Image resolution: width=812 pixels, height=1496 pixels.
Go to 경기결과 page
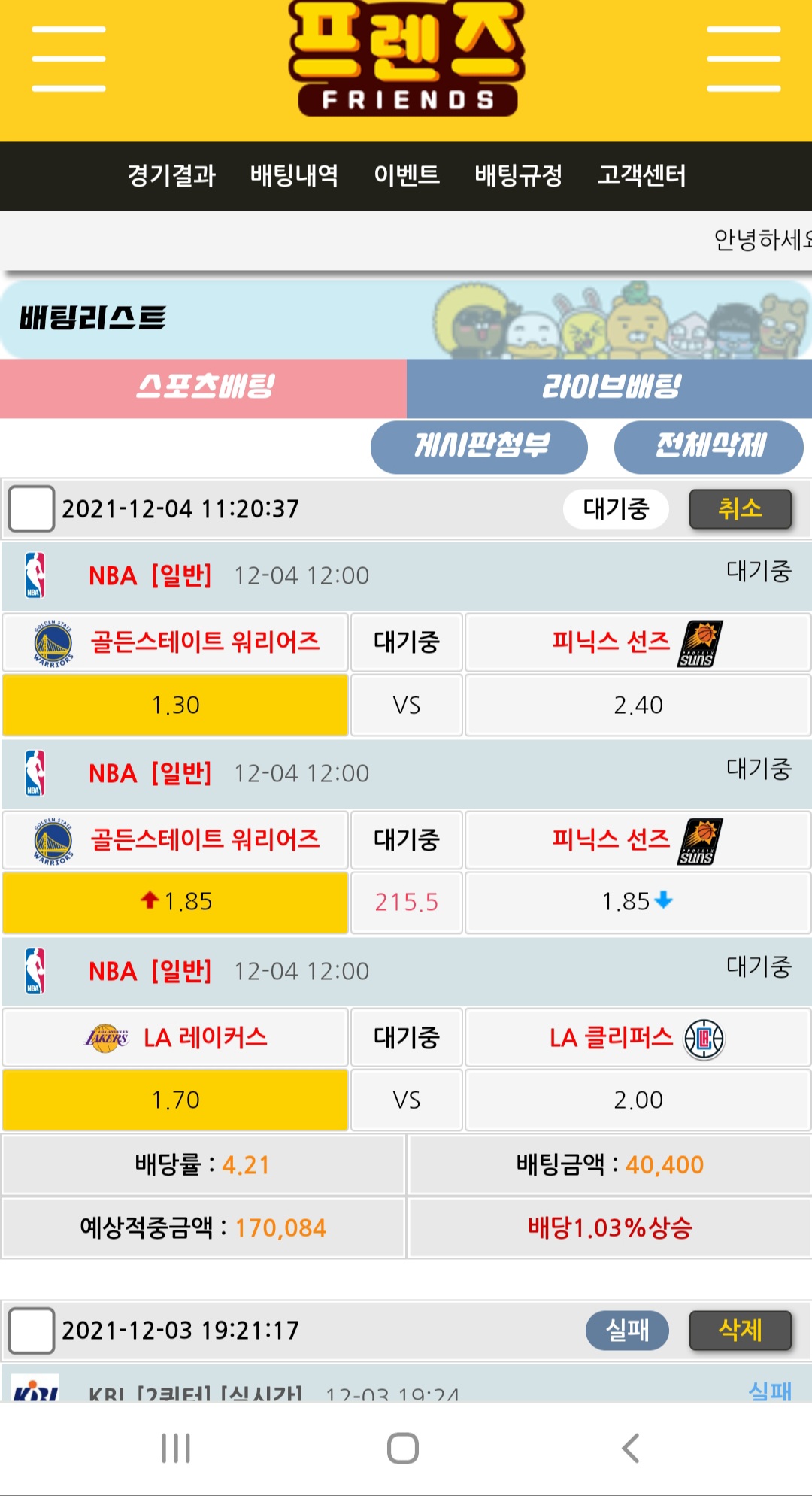tap(171, 175)
